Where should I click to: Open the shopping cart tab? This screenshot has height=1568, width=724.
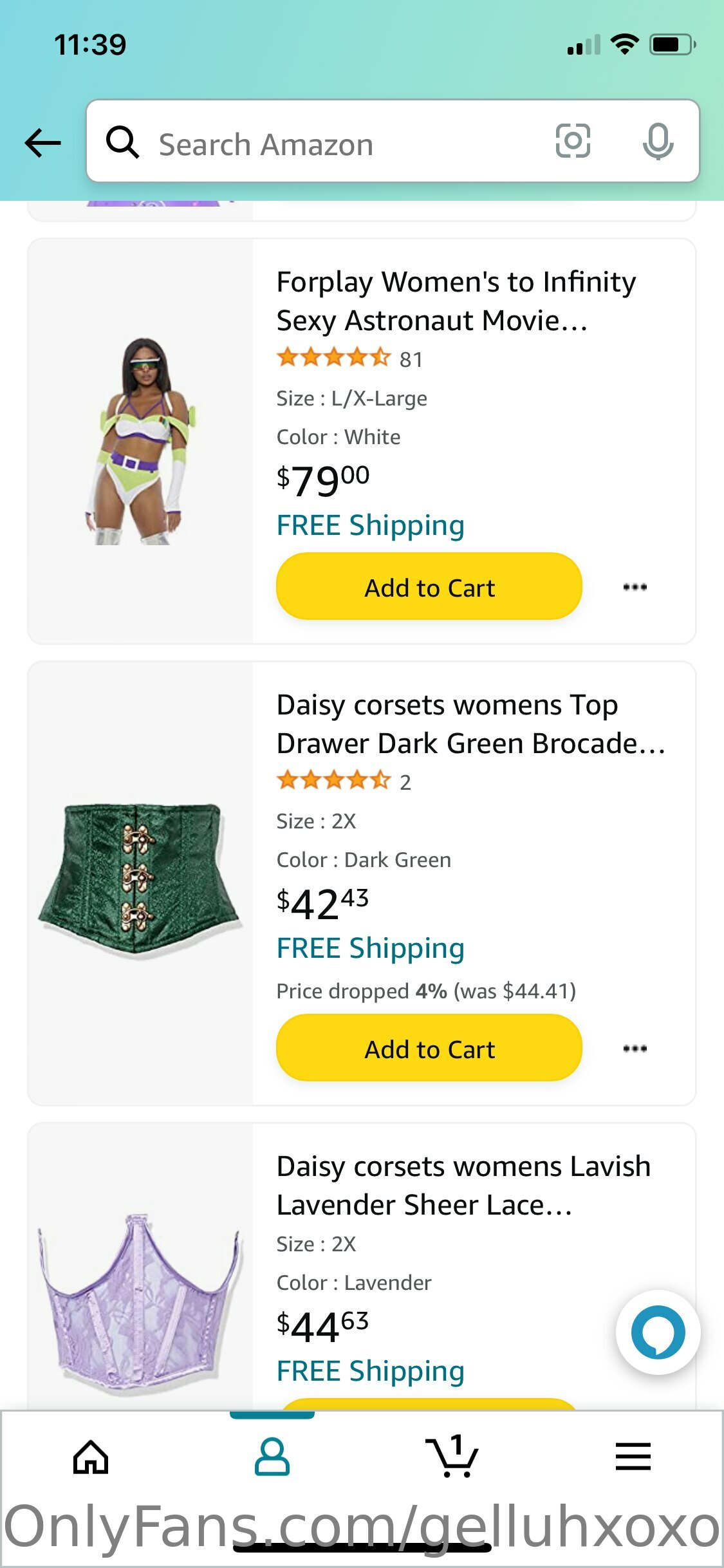pyautogui.click(x=452, y=1456)
